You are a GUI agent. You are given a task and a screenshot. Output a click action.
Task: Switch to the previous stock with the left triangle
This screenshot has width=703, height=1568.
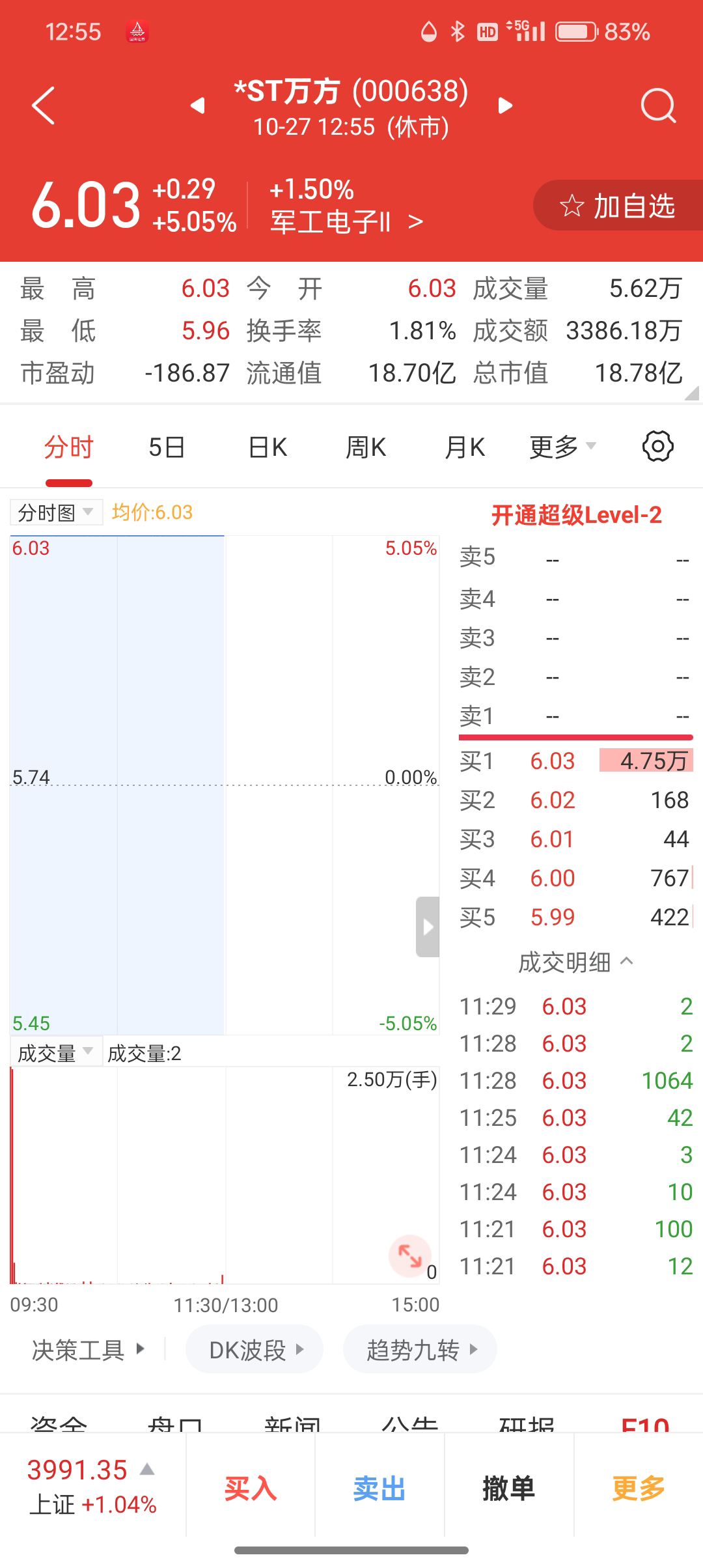(198, 105)
